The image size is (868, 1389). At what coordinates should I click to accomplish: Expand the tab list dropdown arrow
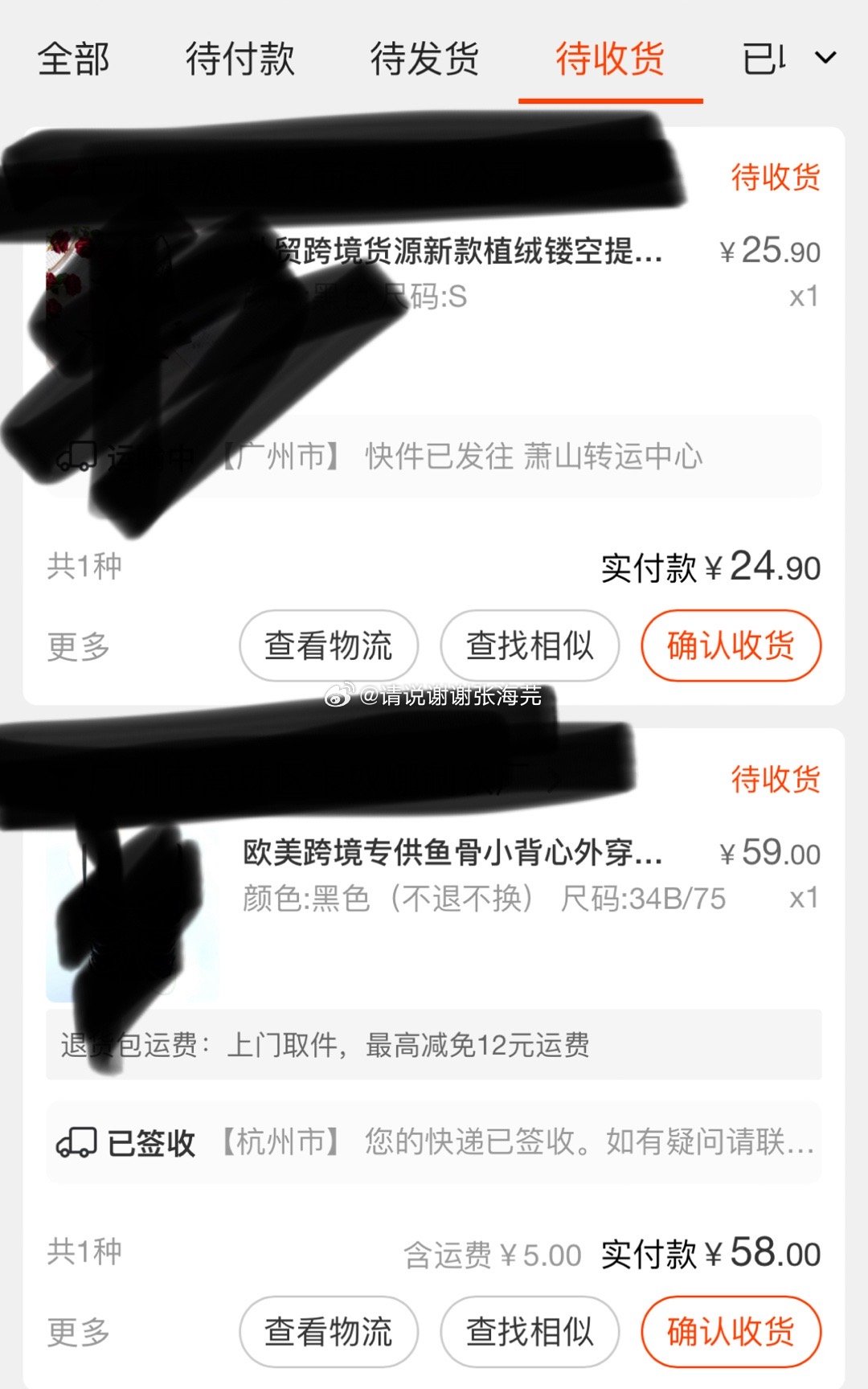pos(825,58)
